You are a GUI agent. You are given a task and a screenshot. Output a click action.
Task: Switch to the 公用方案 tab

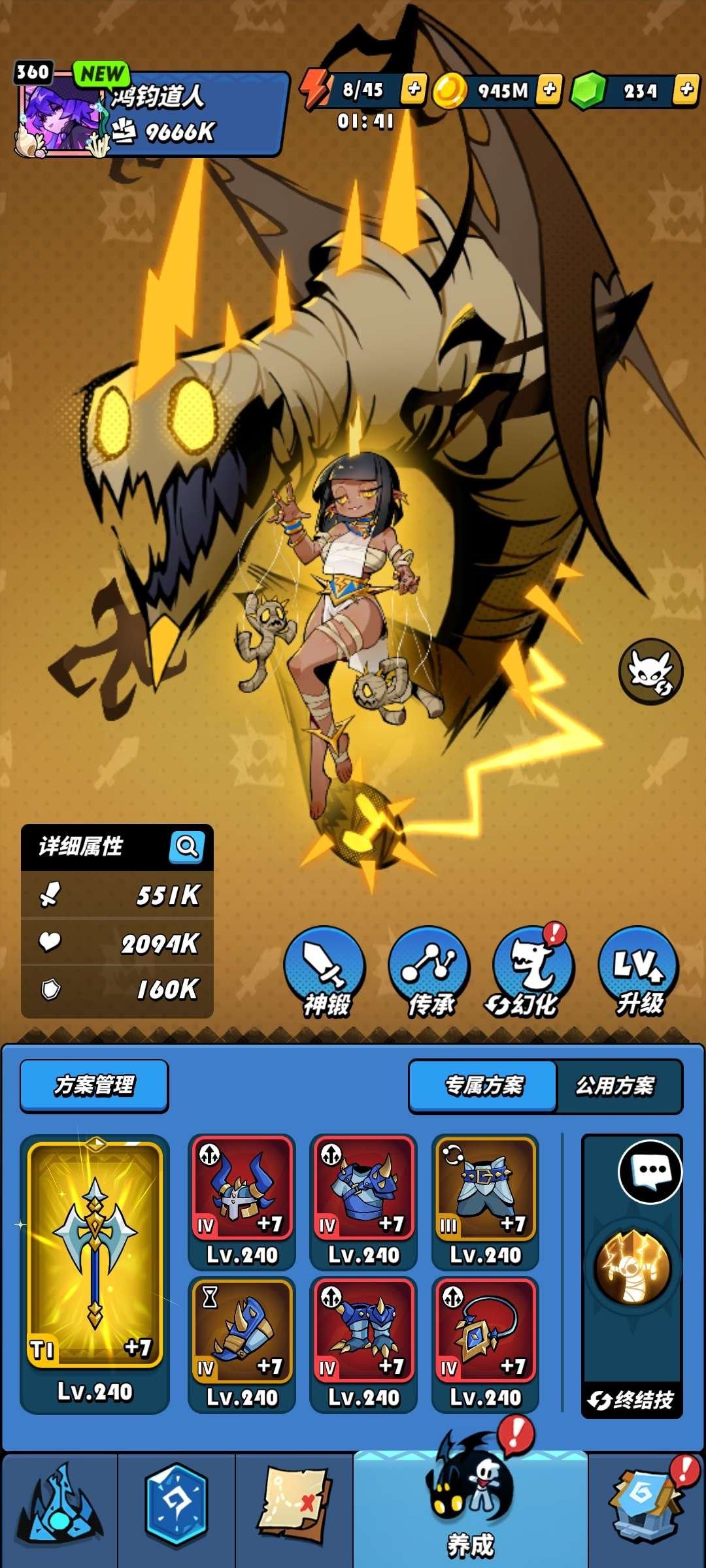[x=615, y=1086]
